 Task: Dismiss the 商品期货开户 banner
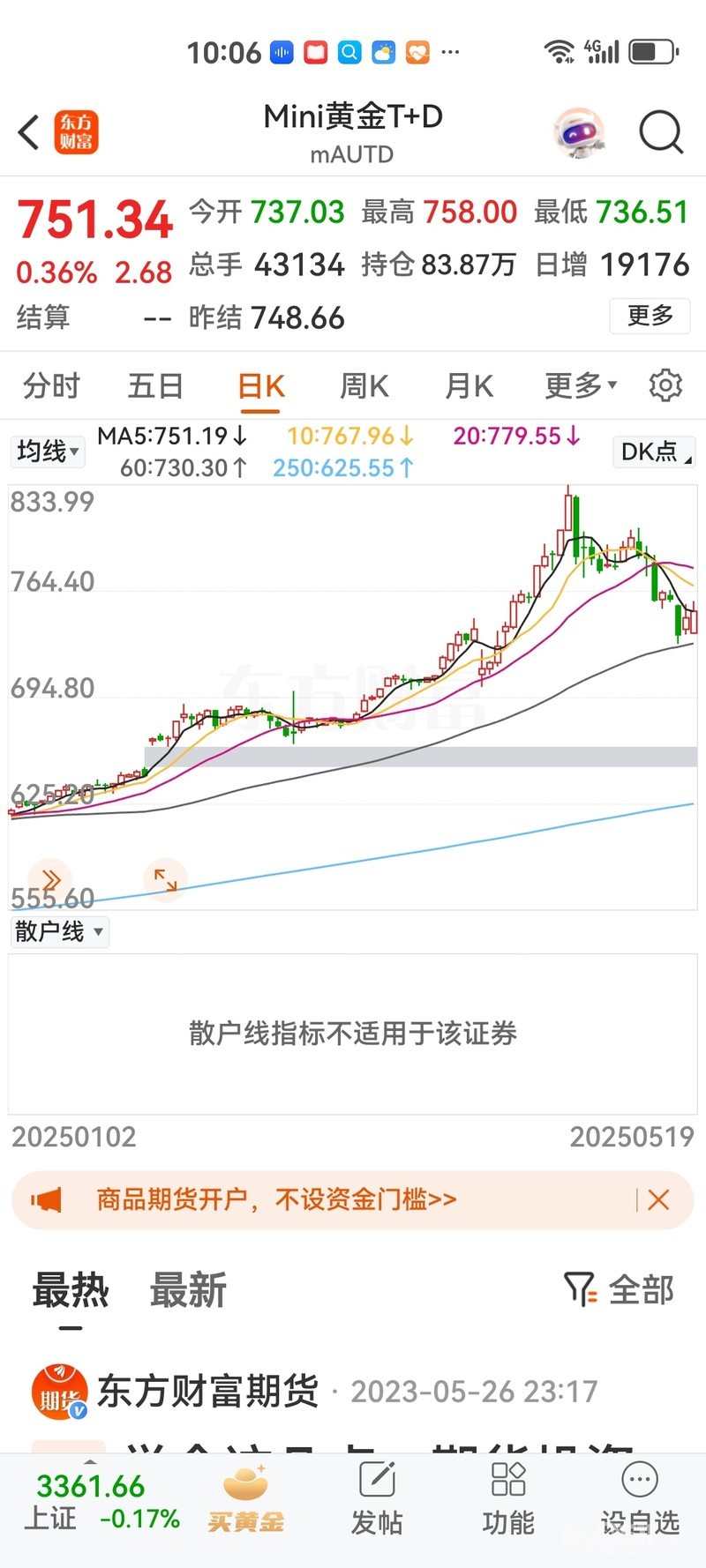click(658, 1199)
